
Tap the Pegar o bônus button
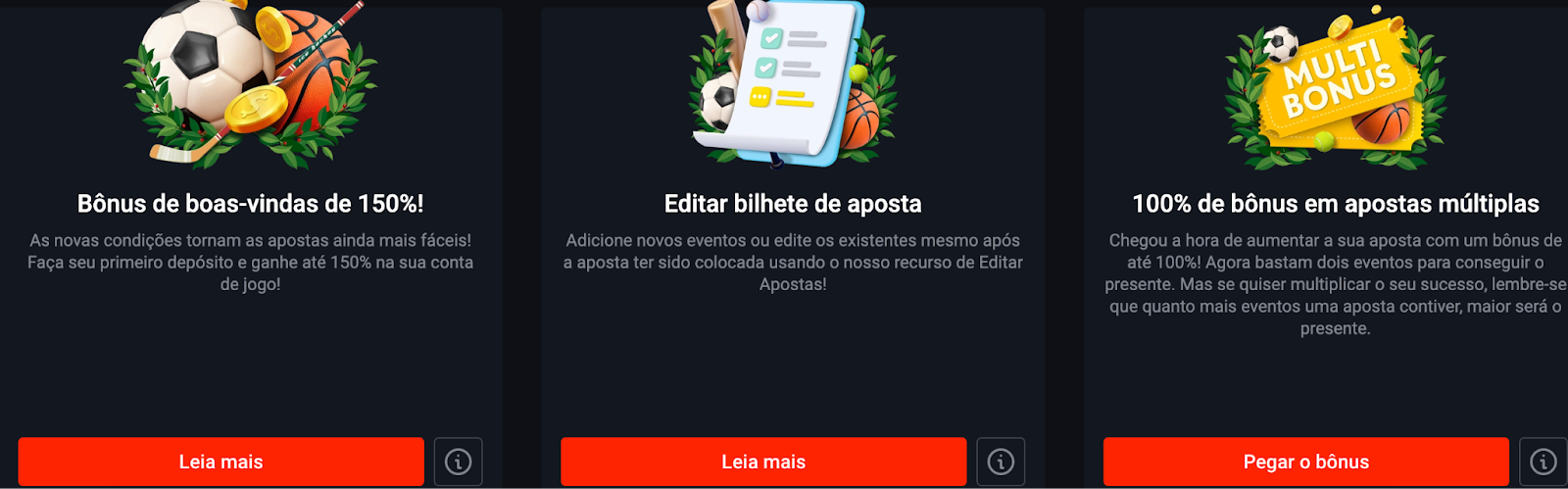[1305, 462]
